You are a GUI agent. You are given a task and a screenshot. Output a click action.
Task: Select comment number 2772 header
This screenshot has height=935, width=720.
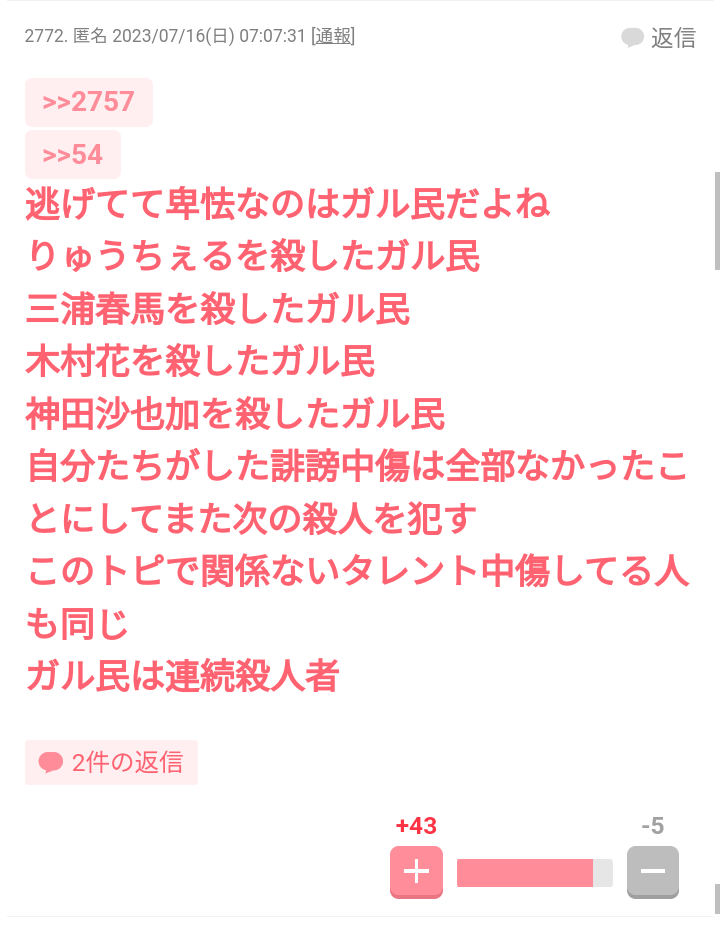tap(45, 33)
